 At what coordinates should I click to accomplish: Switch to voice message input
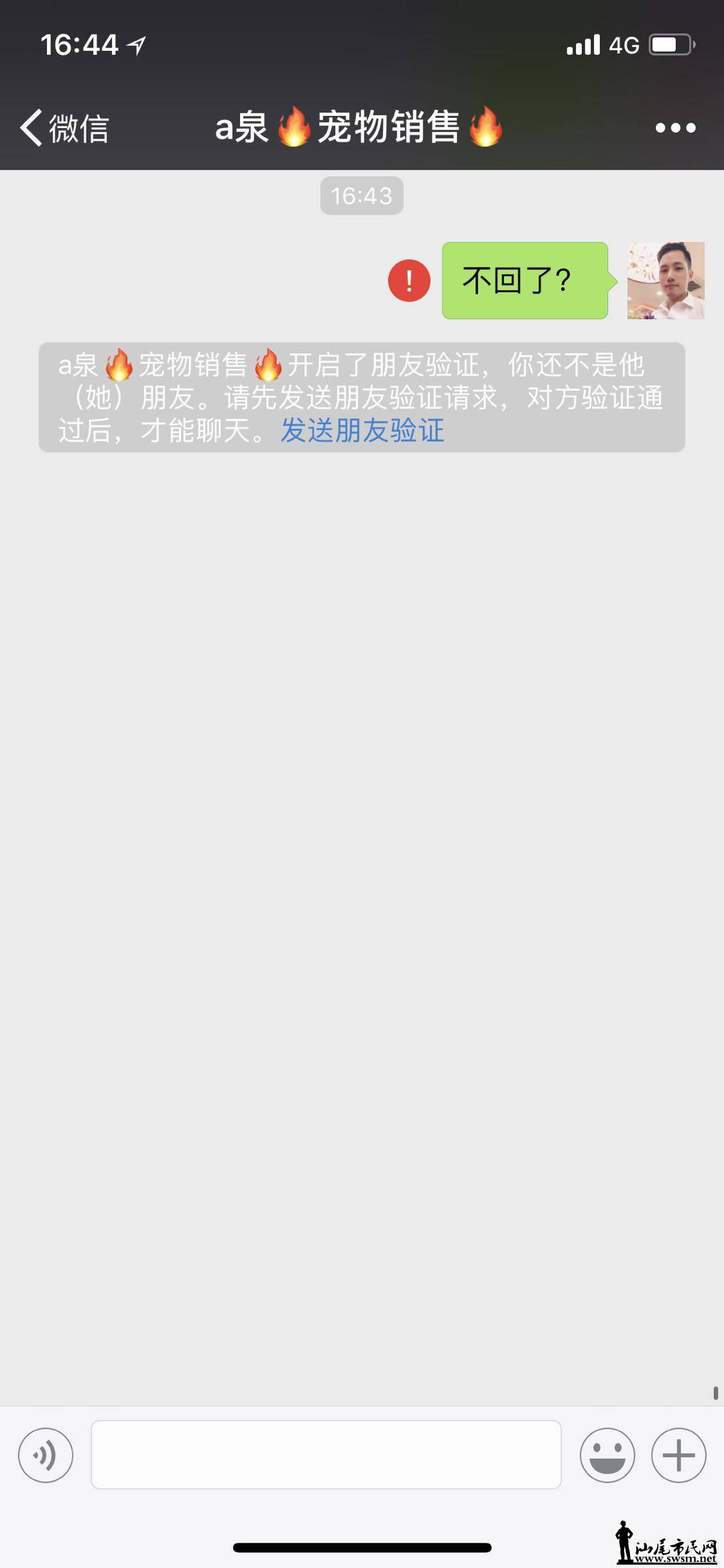click(46, 1455)
